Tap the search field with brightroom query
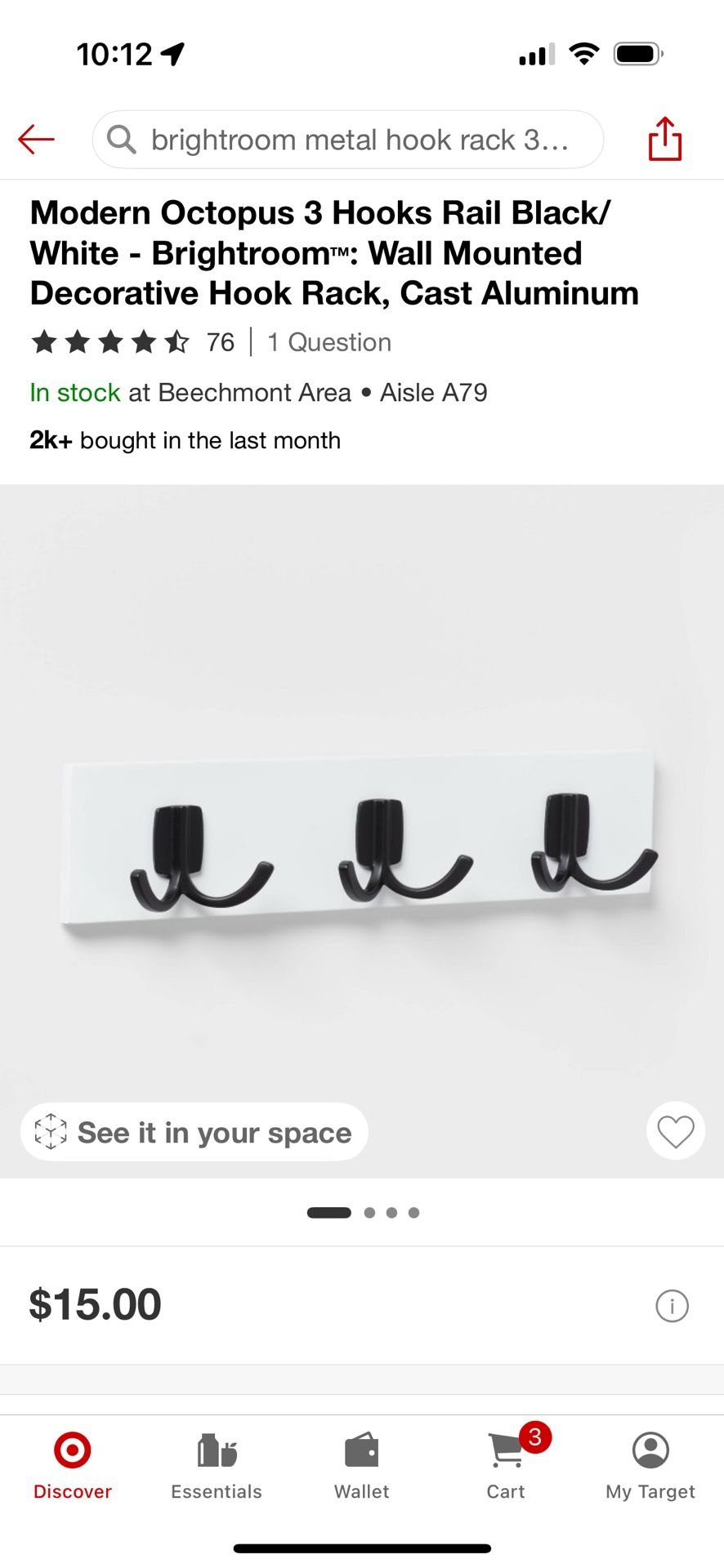Image resolution: width=724 pixels, height=1568 pixels. tap(347, 140)
